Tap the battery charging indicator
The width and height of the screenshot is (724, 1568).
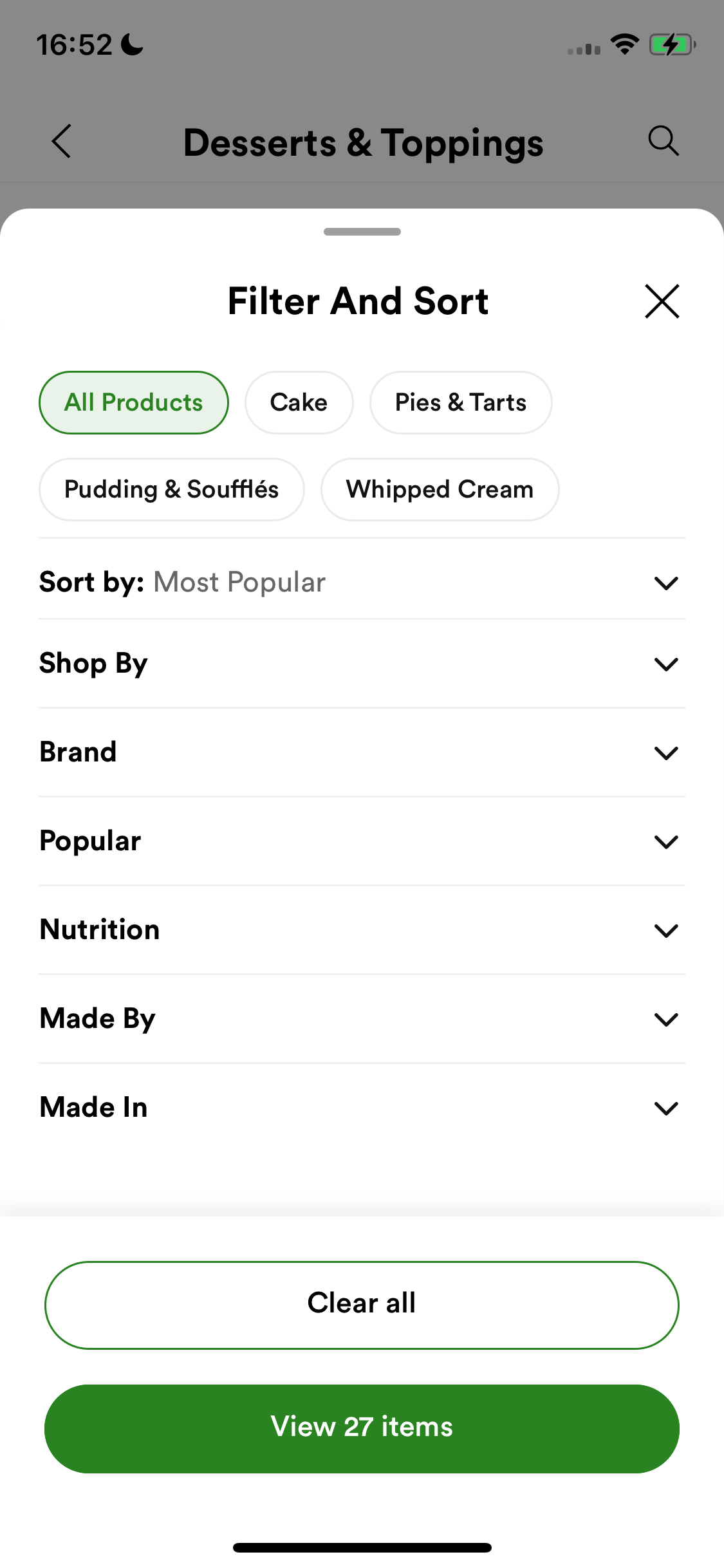pos(671,44)
